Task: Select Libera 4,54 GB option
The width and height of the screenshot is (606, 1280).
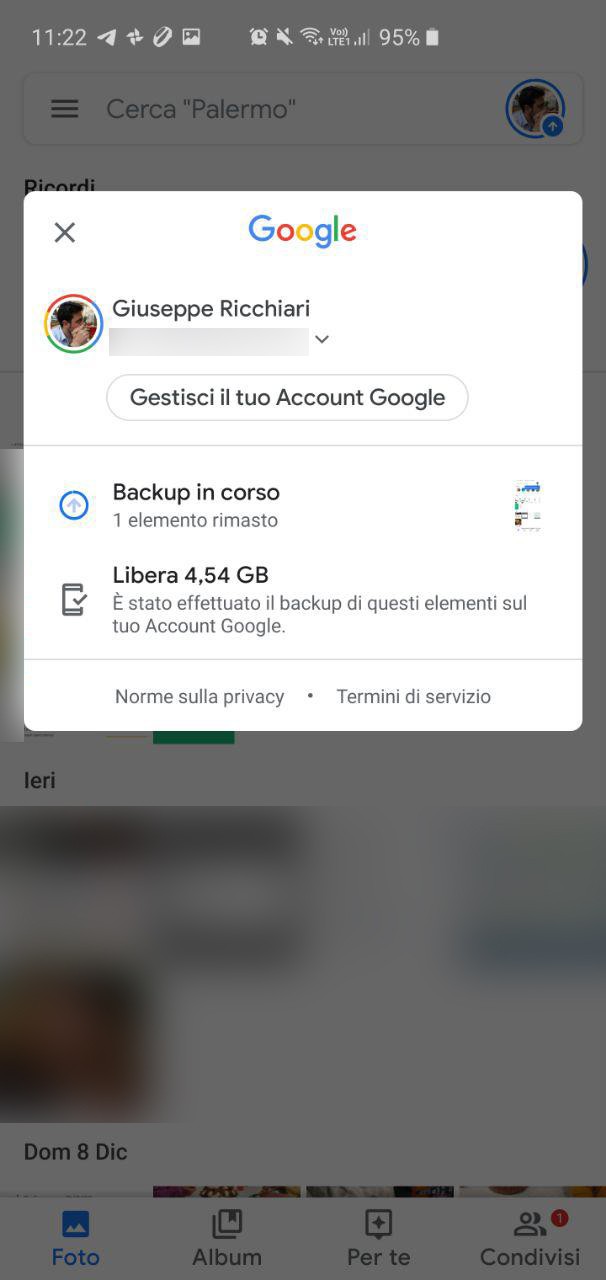Action: tap(300, 599)
